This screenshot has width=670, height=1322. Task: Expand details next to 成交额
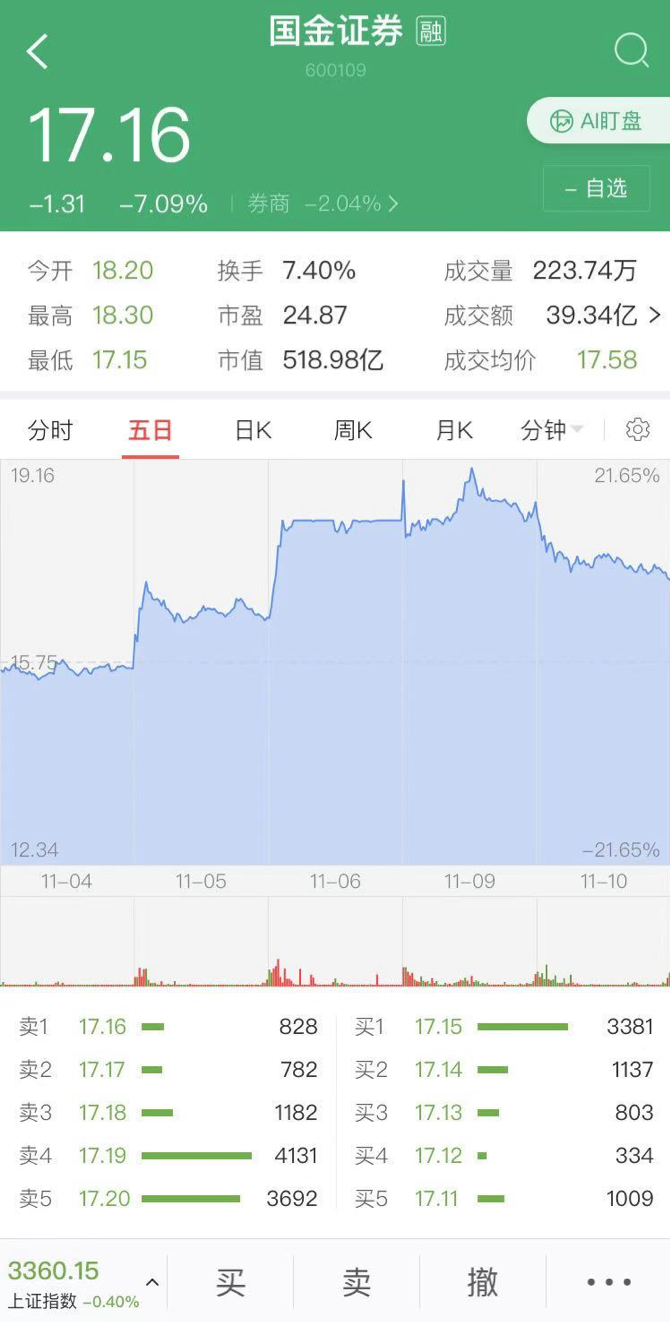[x=655, y=316]
